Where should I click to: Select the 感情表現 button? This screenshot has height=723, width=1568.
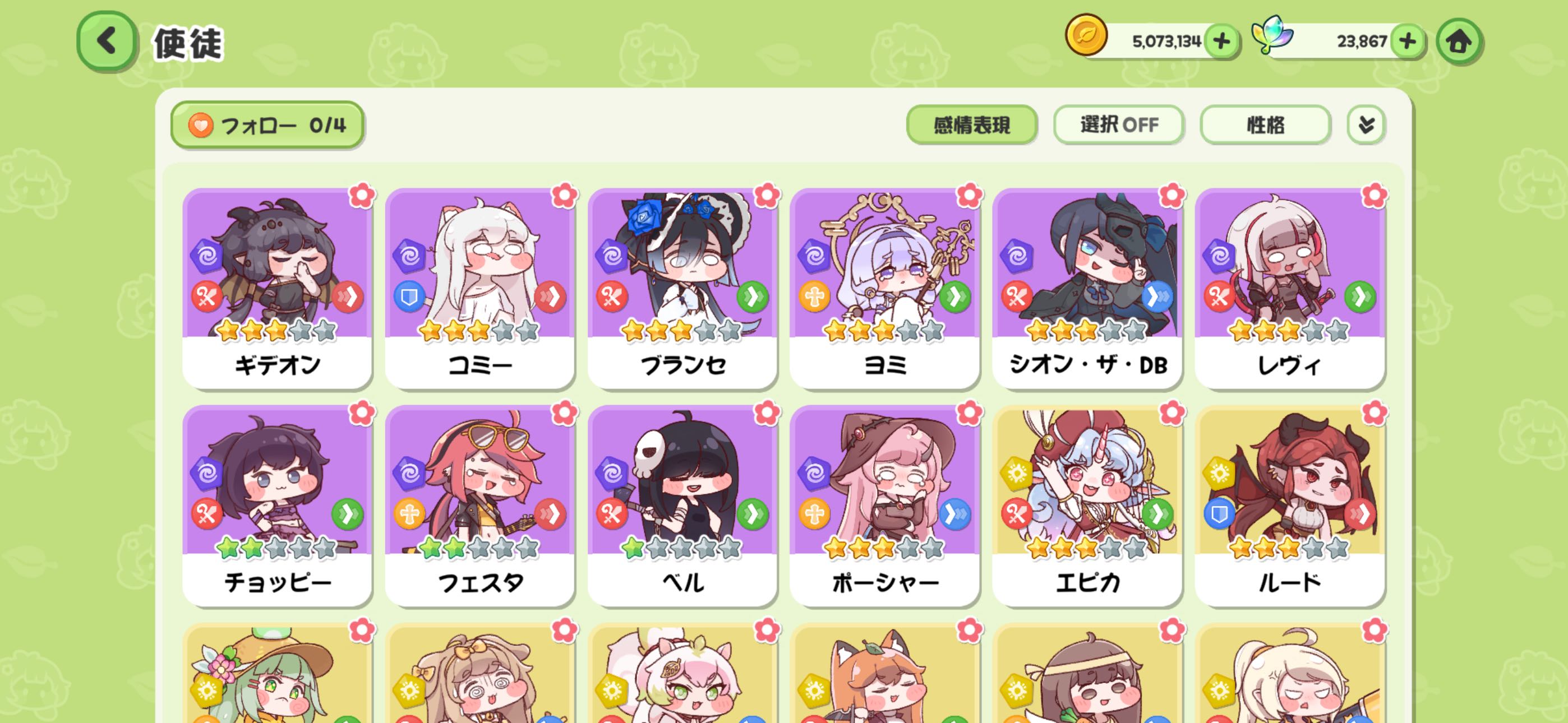[x=971, y=126]
